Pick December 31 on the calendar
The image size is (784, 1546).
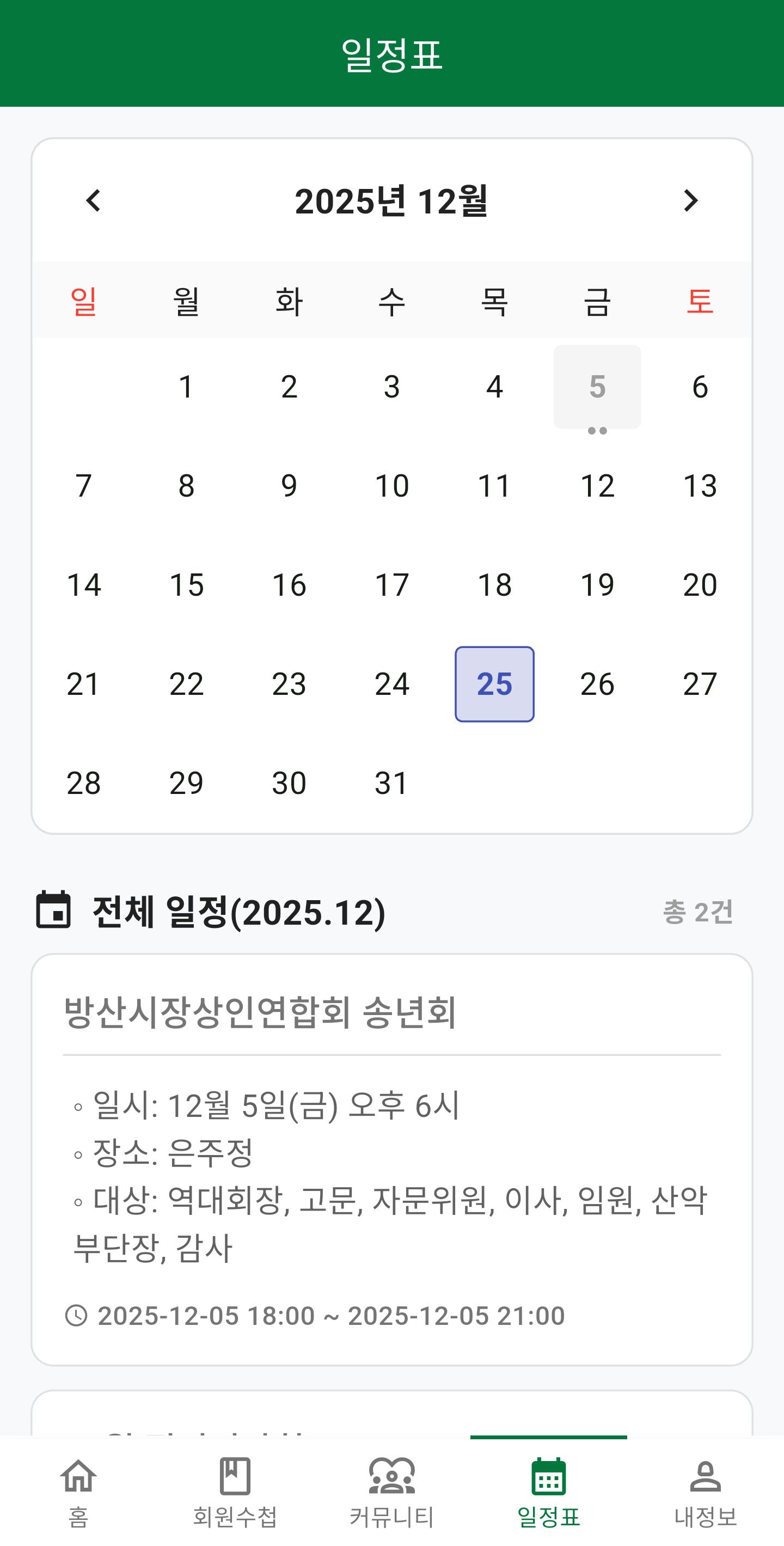(391, 783)
